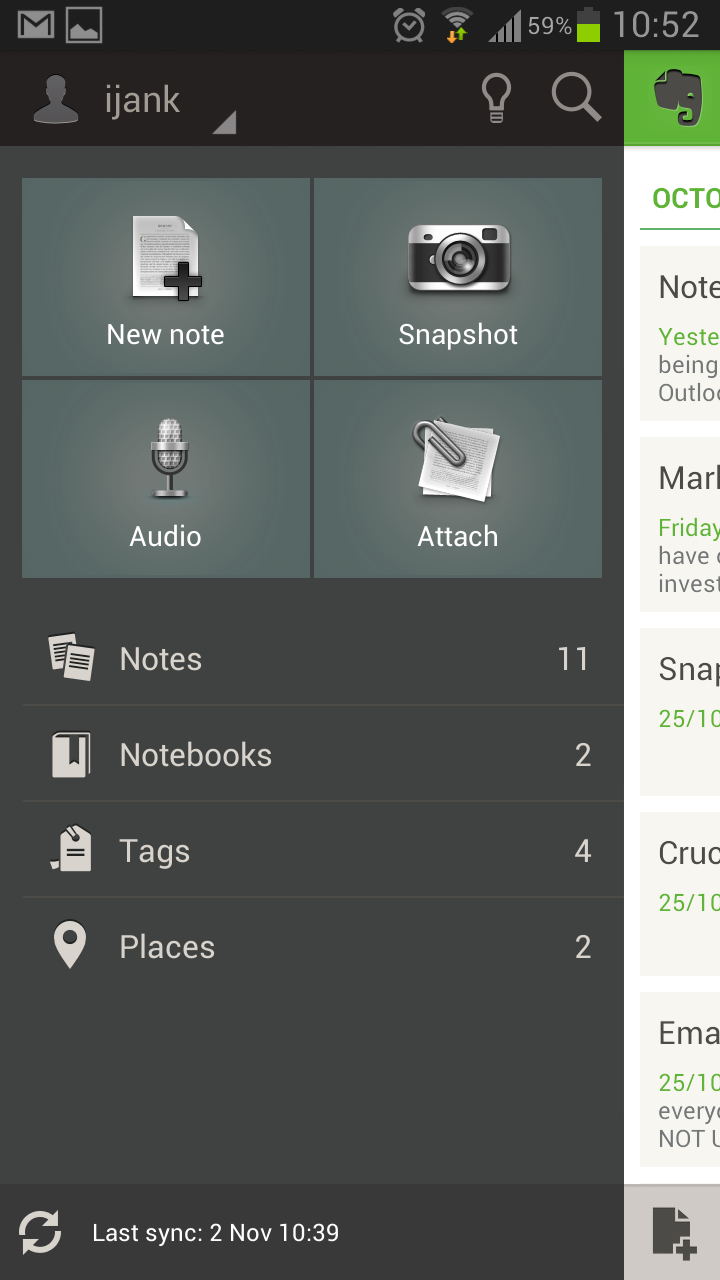This screenshot has height=1280, width=720.
Task: Tap the green Evernote elephant icon
Action: click(x=678, y=98)
